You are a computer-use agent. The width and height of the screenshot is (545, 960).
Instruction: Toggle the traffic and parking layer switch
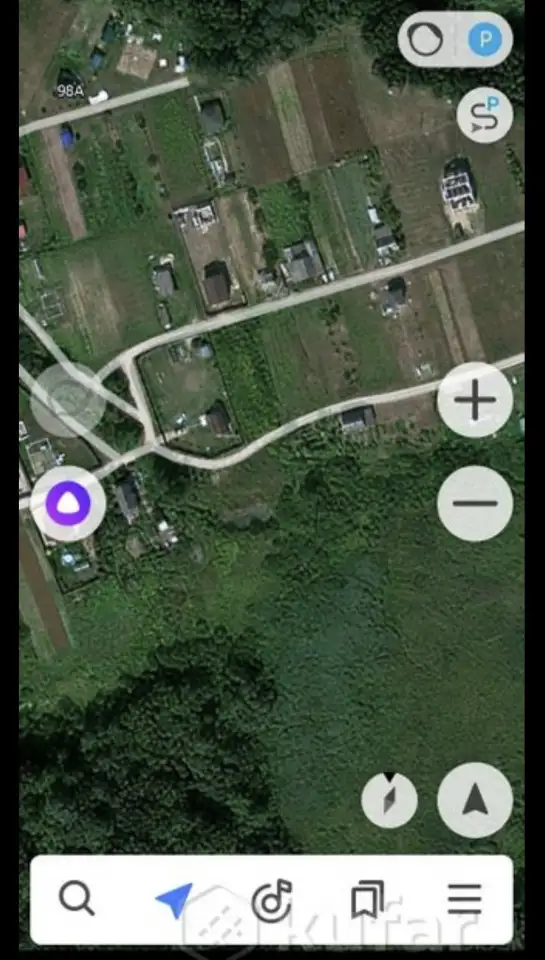[455, 40]
